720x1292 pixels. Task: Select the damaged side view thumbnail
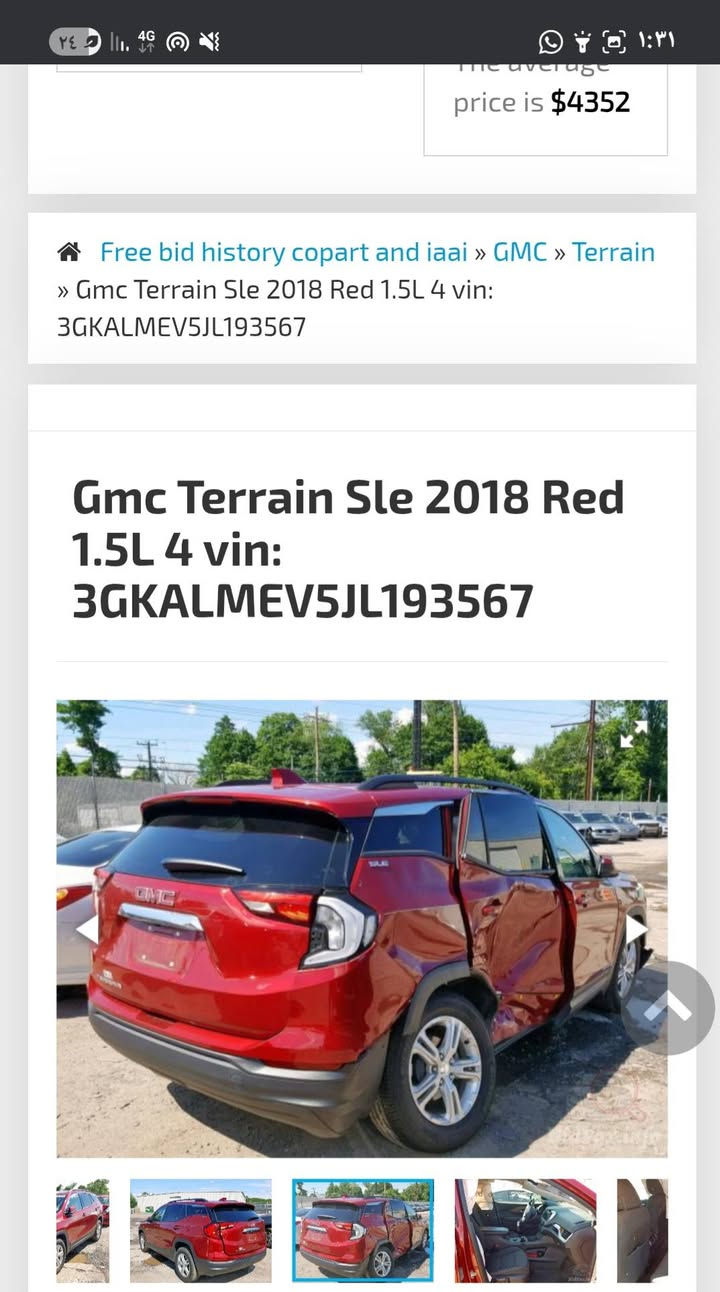[363, 1230]
